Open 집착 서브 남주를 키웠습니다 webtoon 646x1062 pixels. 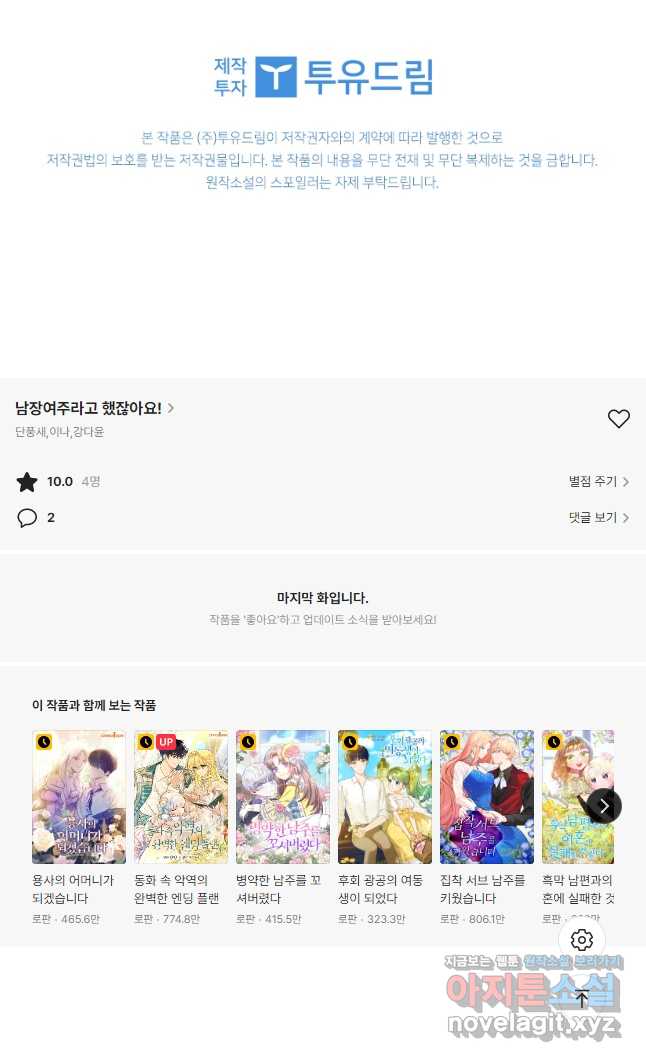click(x=487, y=797)
